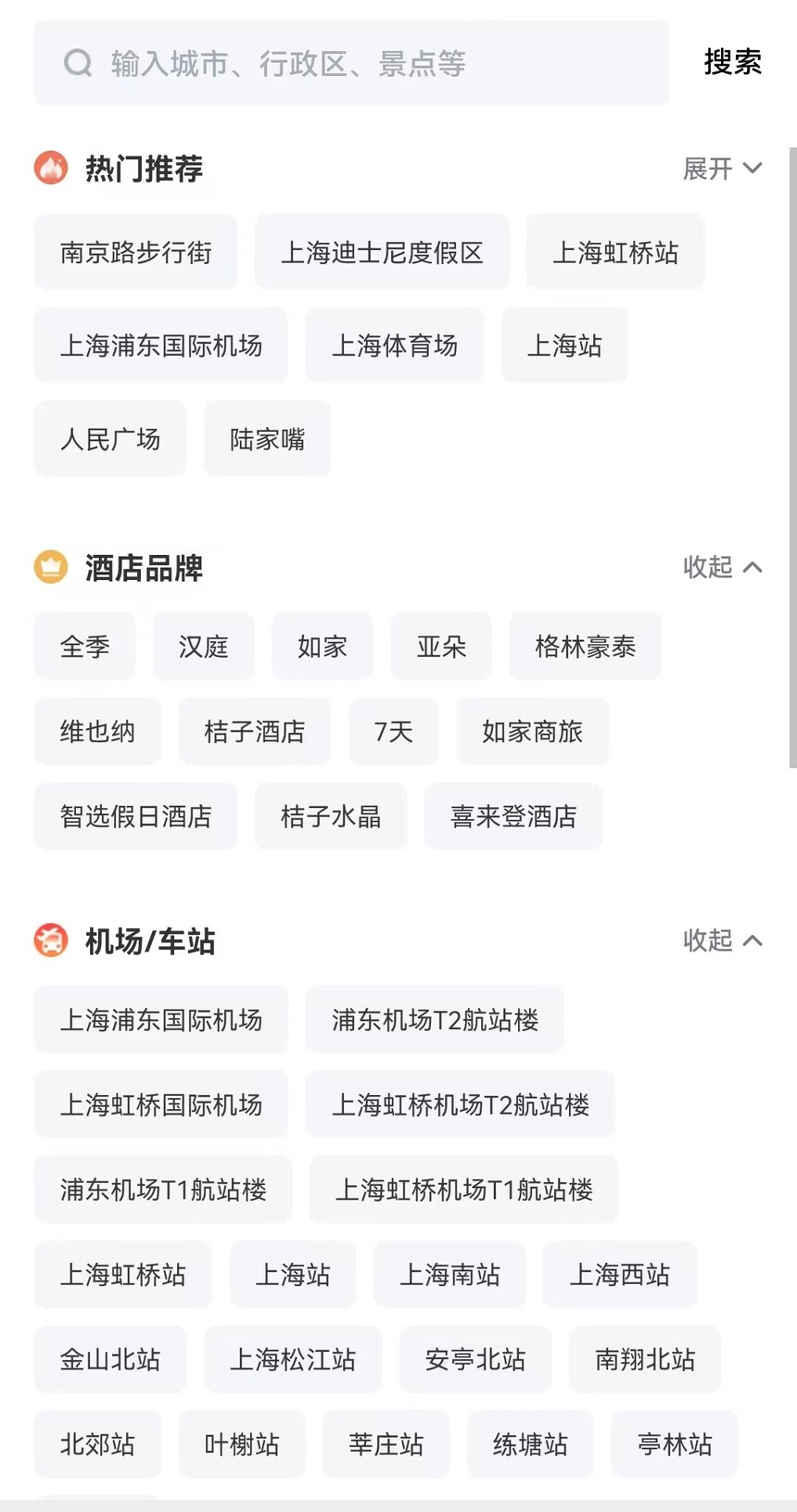Choose 陆家嘴 chip
The width and height of the screenshot is (797, 1512).
(267, 439)
